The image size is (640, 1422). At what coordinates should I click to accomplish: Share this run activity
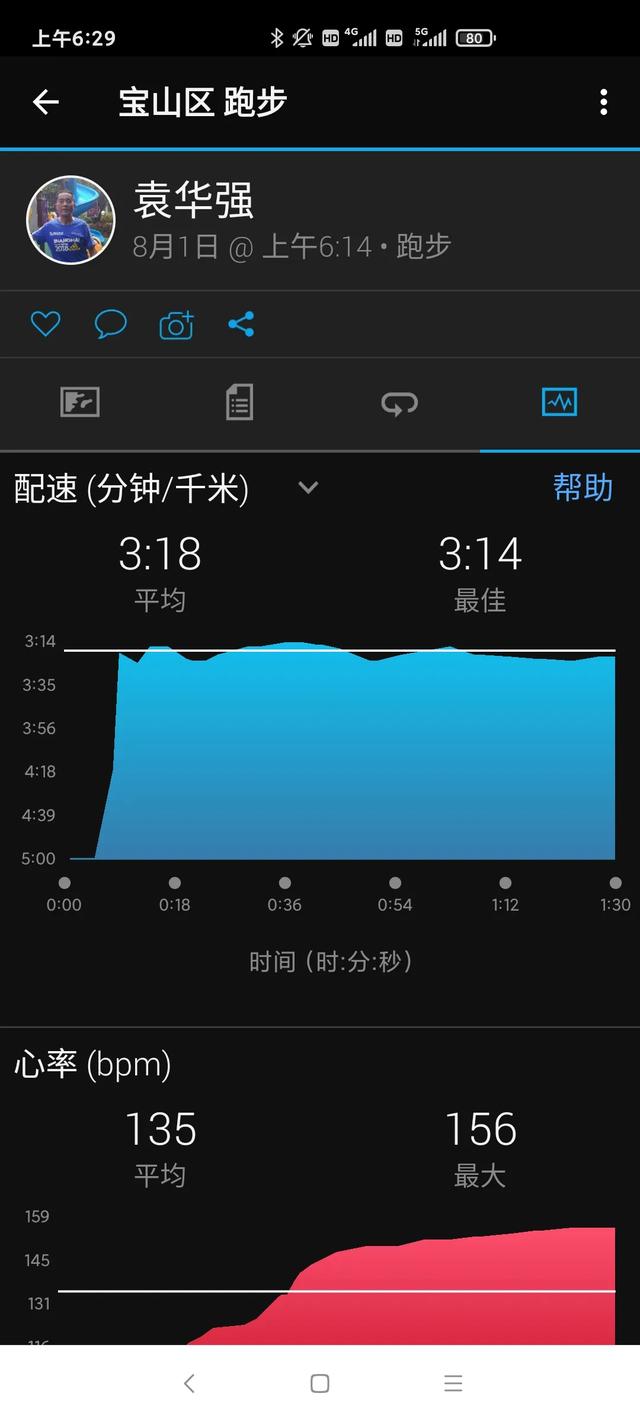coord(241,324)
